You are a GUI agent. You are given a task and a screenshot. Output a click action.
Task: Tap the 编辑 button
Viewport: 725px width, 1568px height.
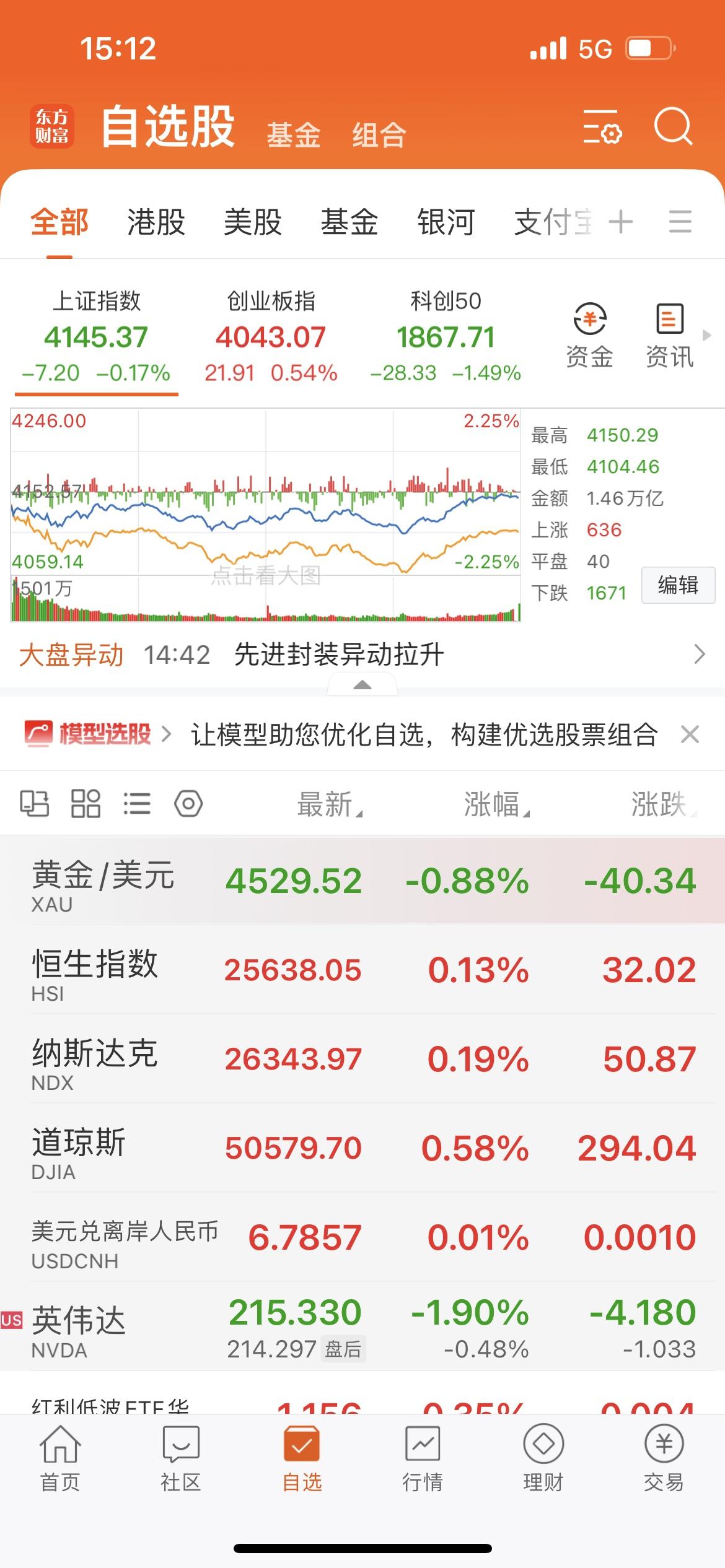(678, 585)
